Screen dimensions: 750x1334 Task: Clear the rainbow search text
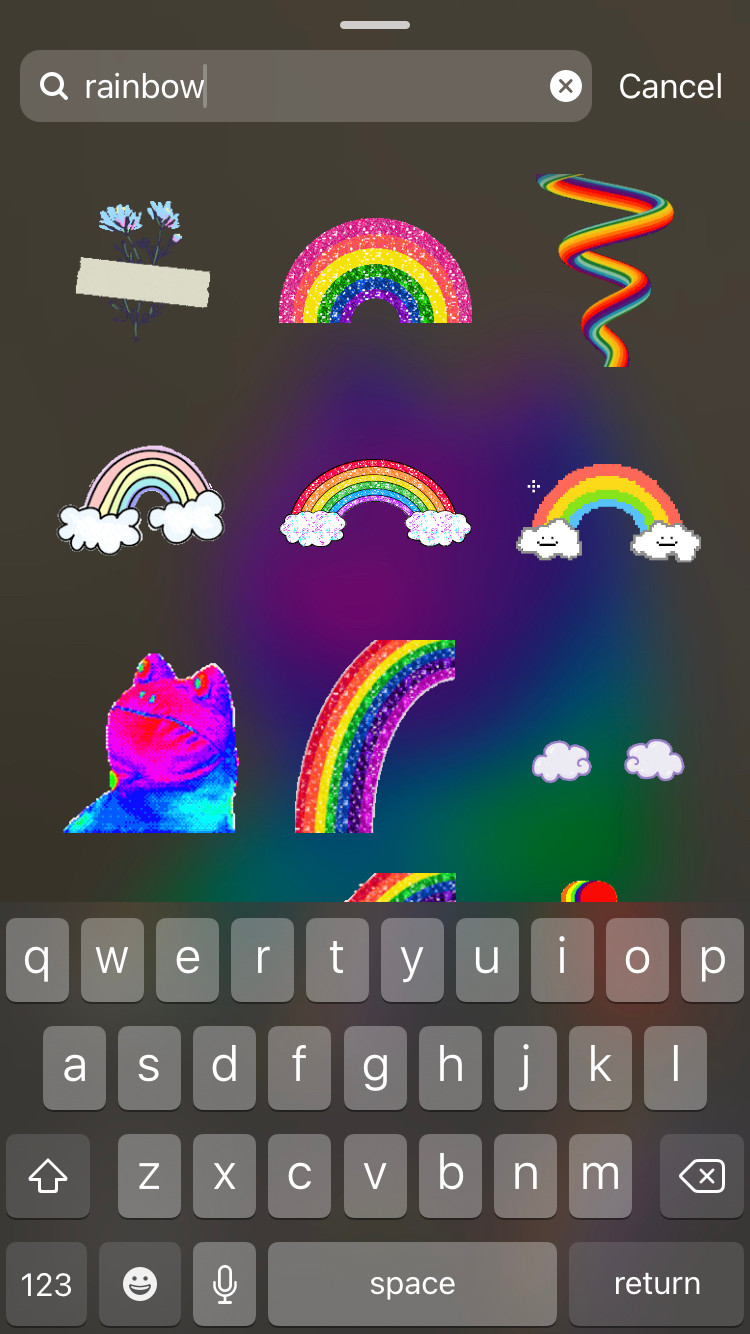(566, 86)
